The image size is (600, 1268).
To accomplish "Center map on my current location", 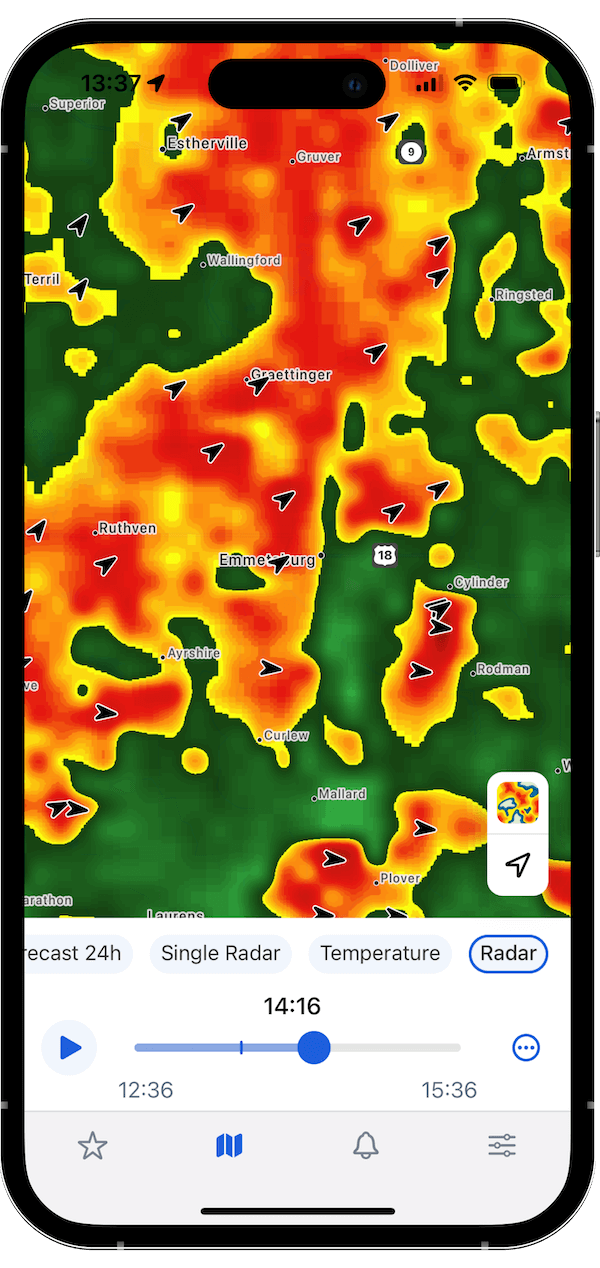I will point(517,864).
